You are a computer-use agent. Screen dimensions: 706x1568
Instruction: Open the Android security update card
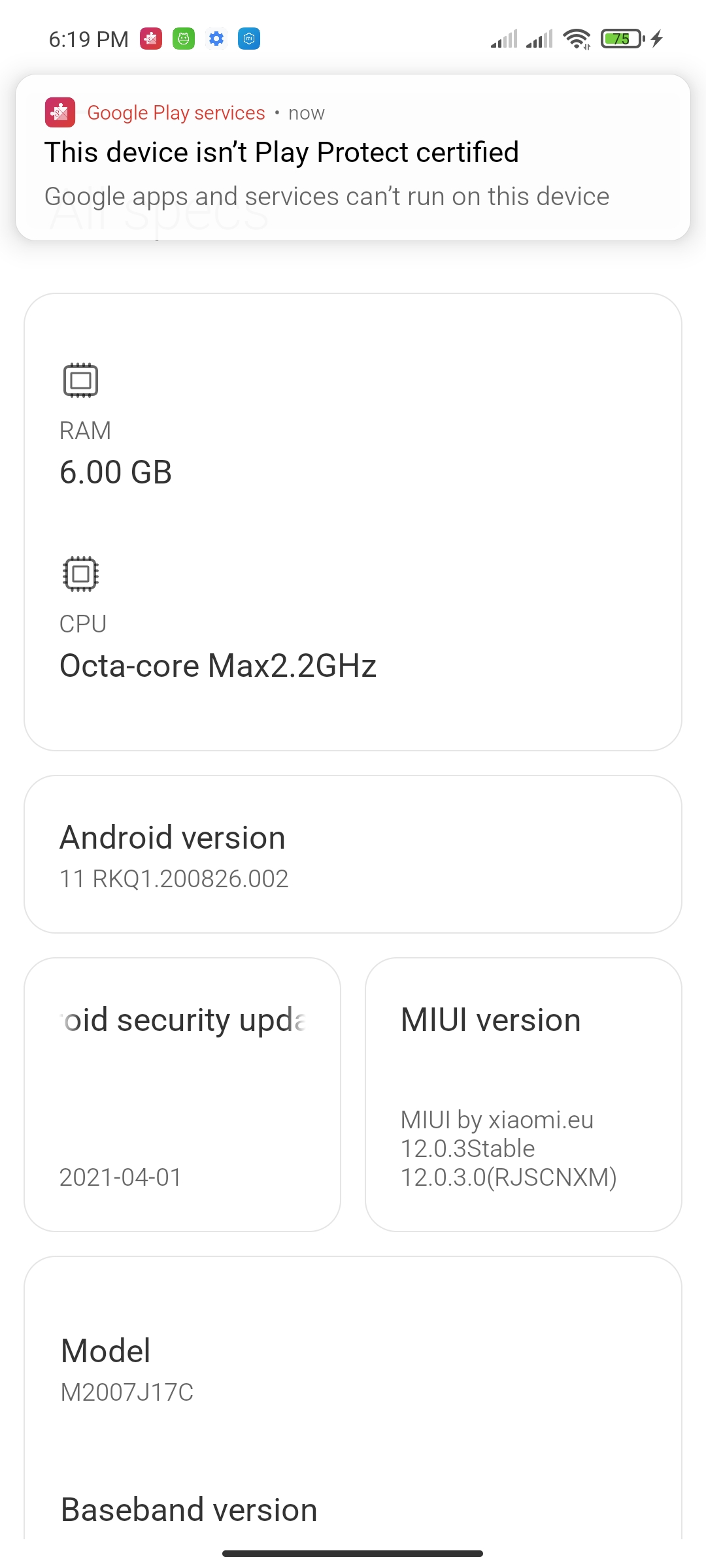[182, 1095]
